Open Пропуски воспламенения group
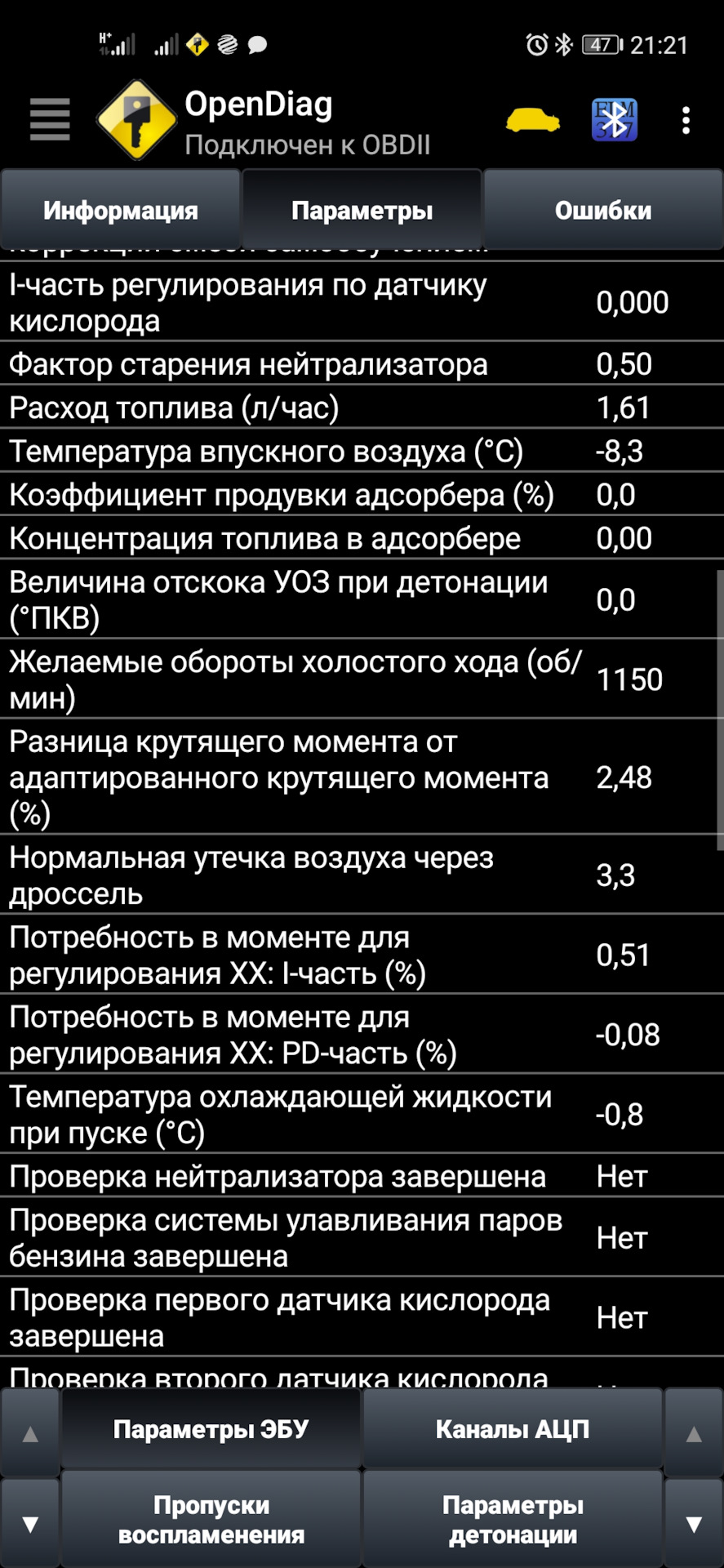 211,1520
